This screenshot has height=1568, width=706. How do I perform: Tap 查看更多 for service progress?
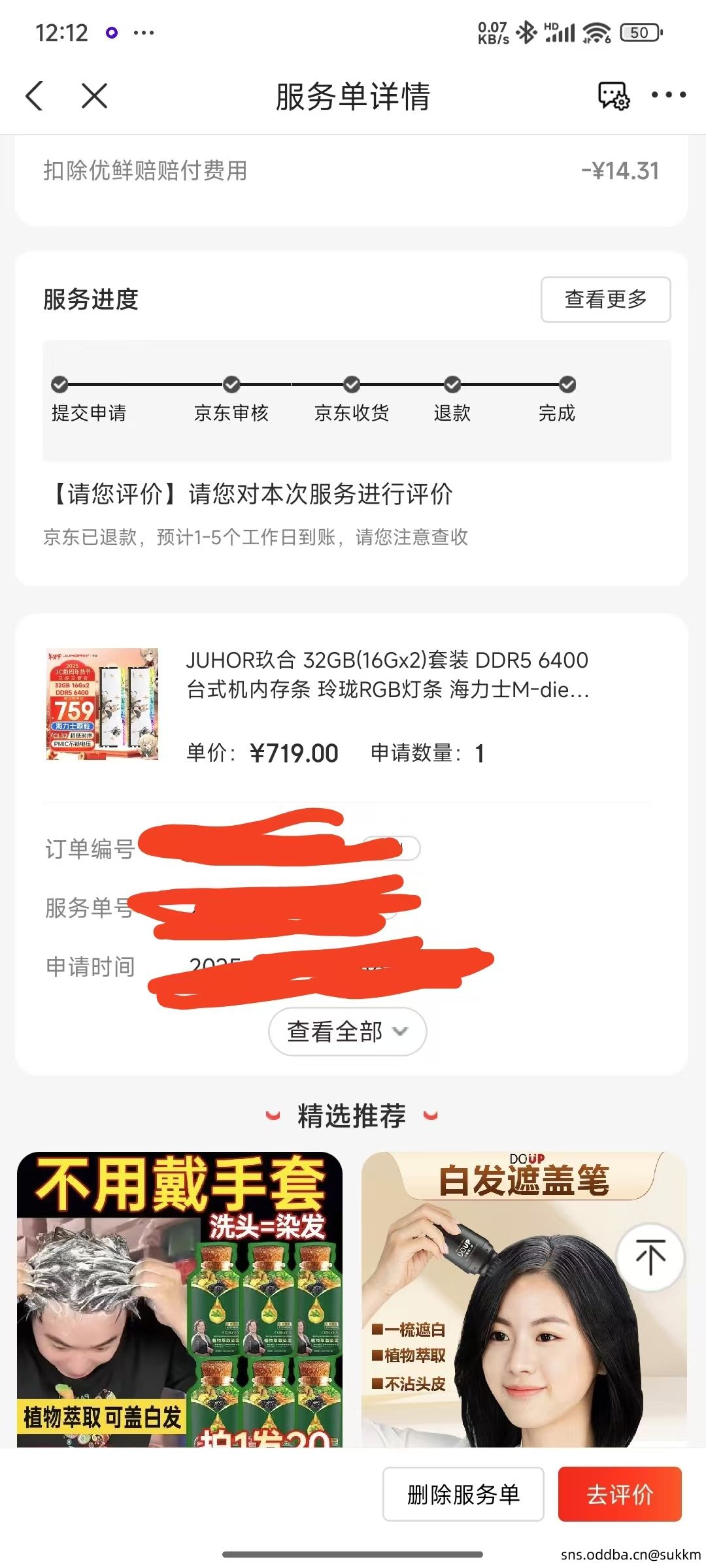click(605, 299)
